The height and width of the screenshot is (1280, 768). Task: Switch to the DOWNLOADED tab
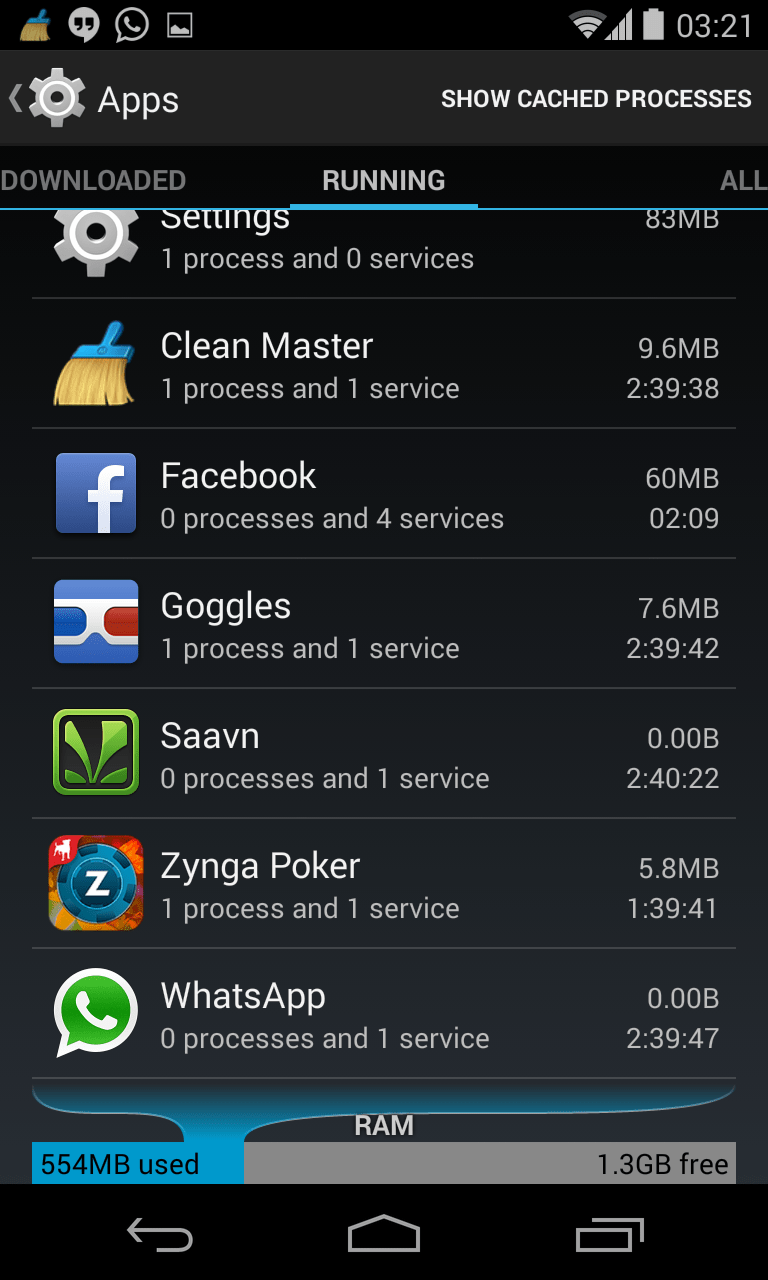point(94,180)
